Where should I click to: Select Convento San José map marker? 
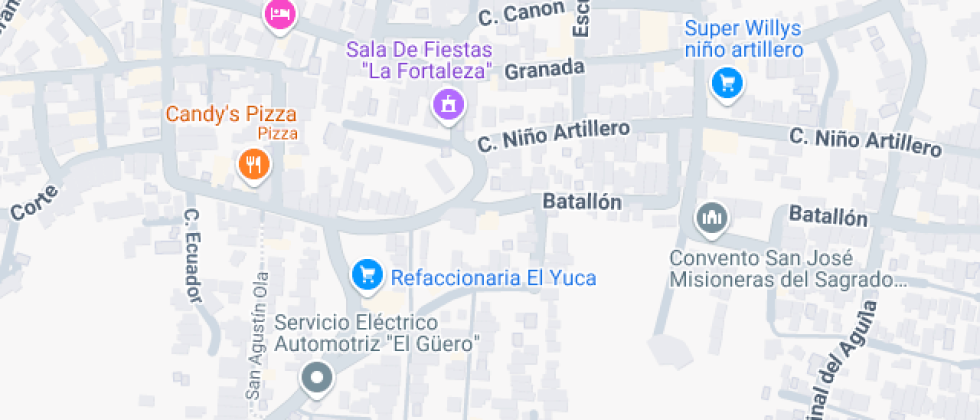(x=711, y=217)
